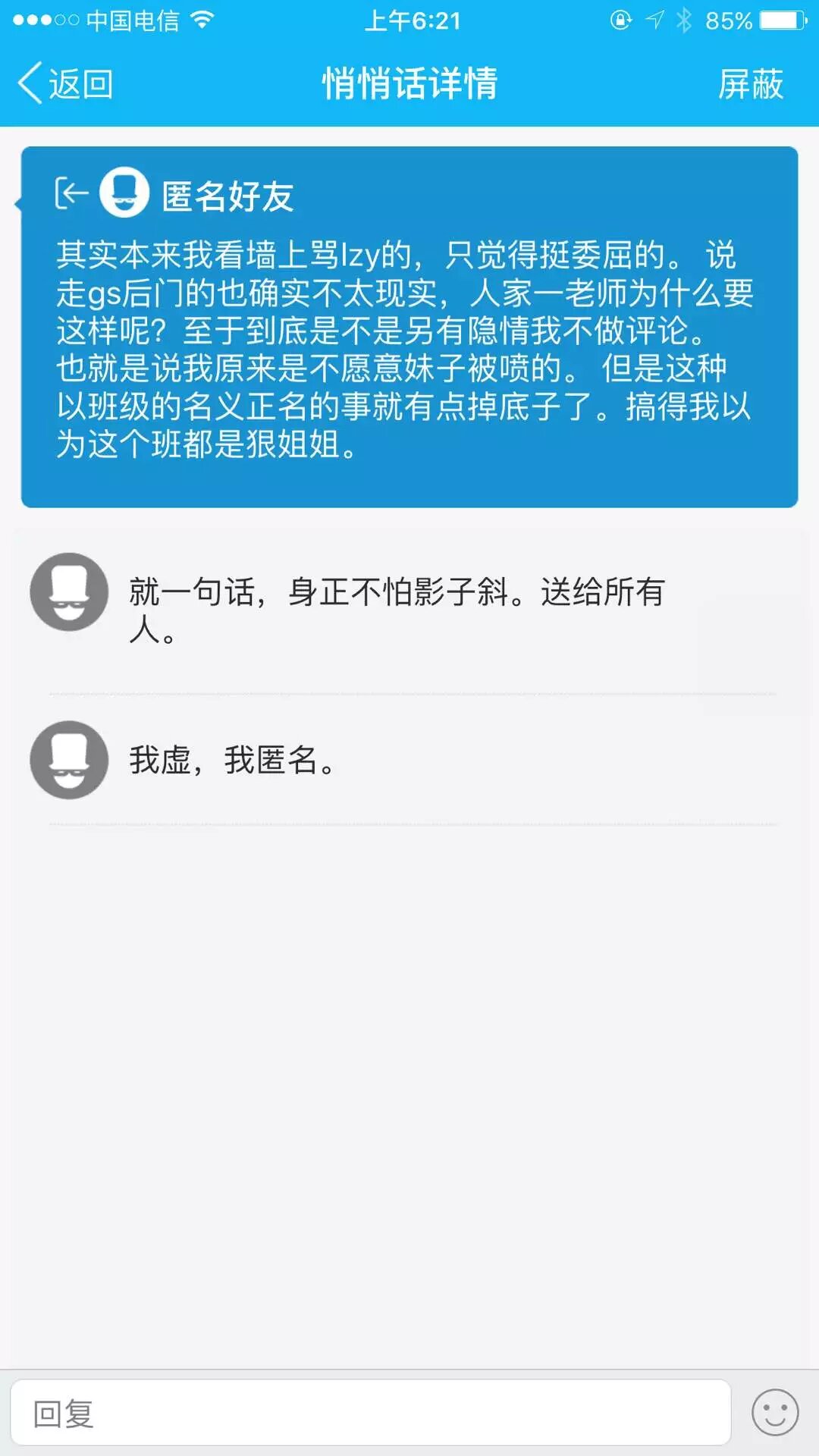
Task: Tap 屏蔽 to block this whisper
Action: click(750, 83)
